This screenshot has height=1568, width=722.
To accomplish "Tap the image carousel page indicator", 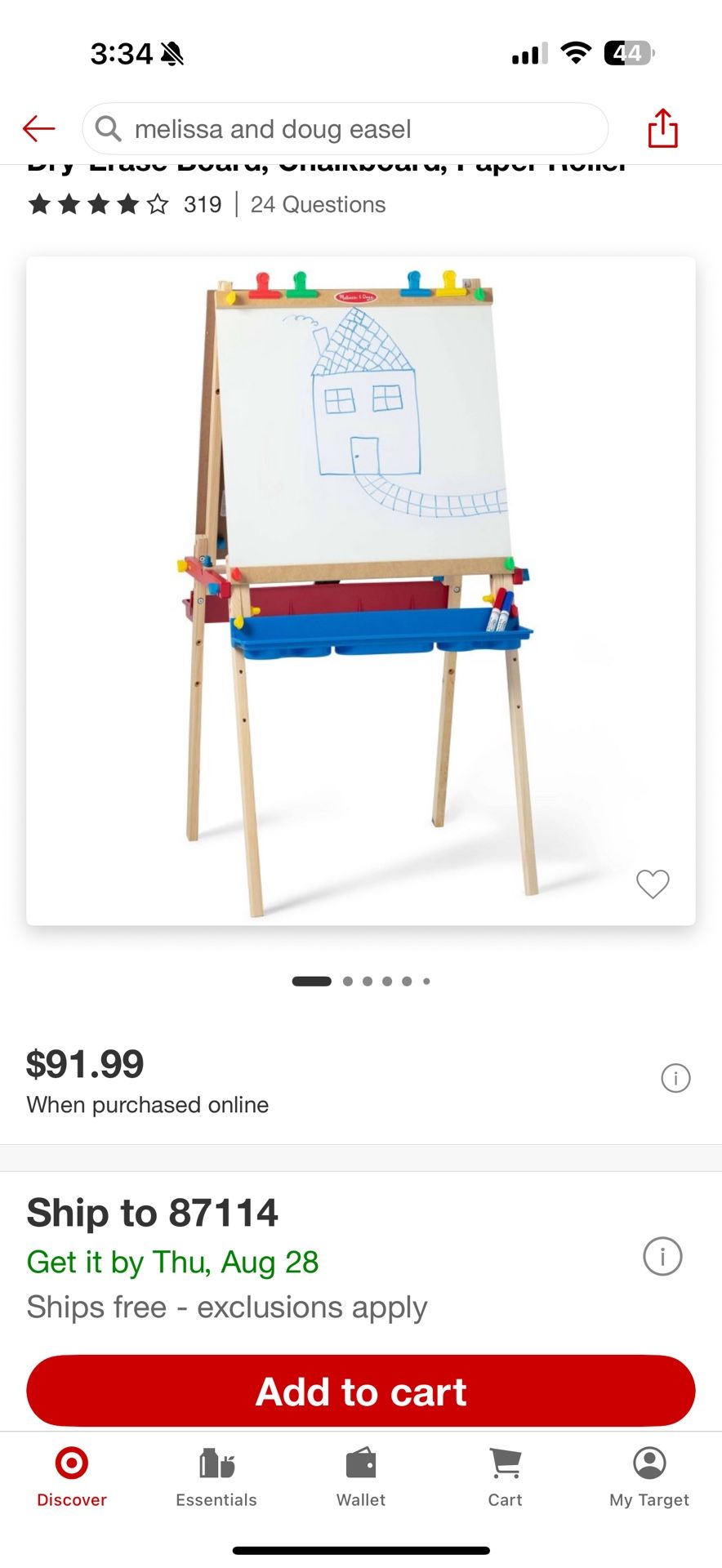I will click(360, 981).
